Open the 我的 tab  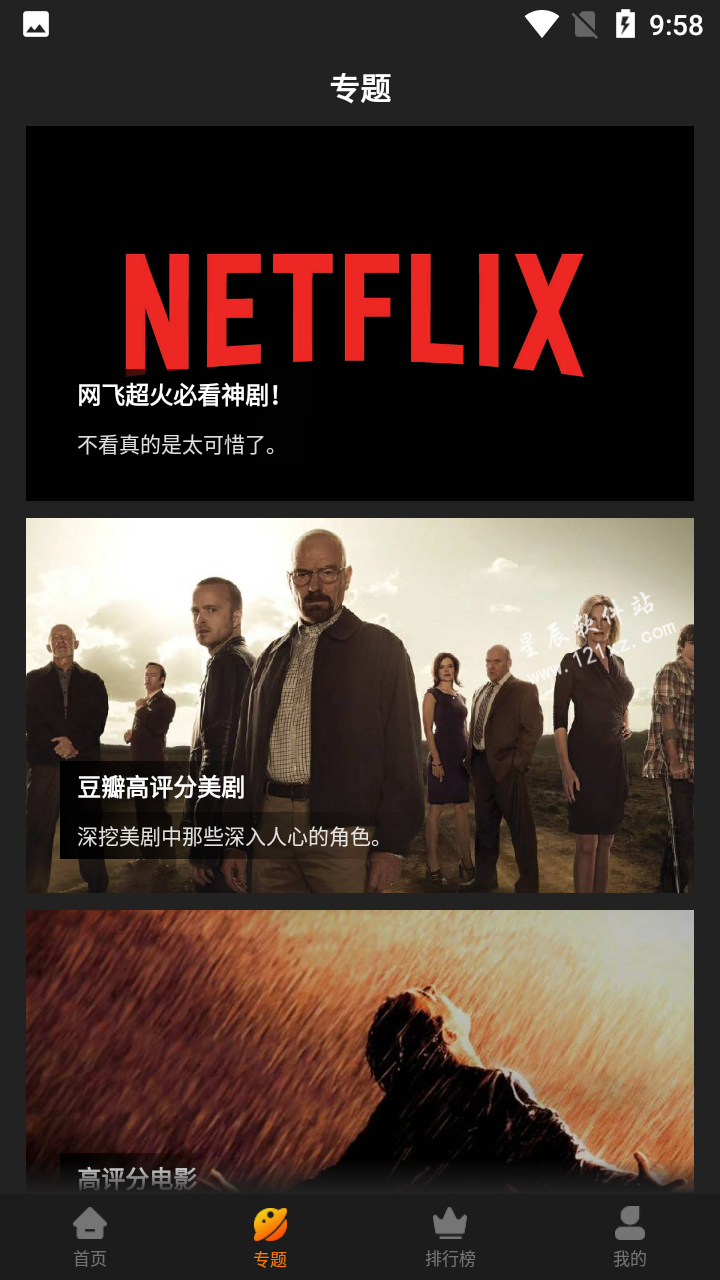click(x=629, y=1237)
